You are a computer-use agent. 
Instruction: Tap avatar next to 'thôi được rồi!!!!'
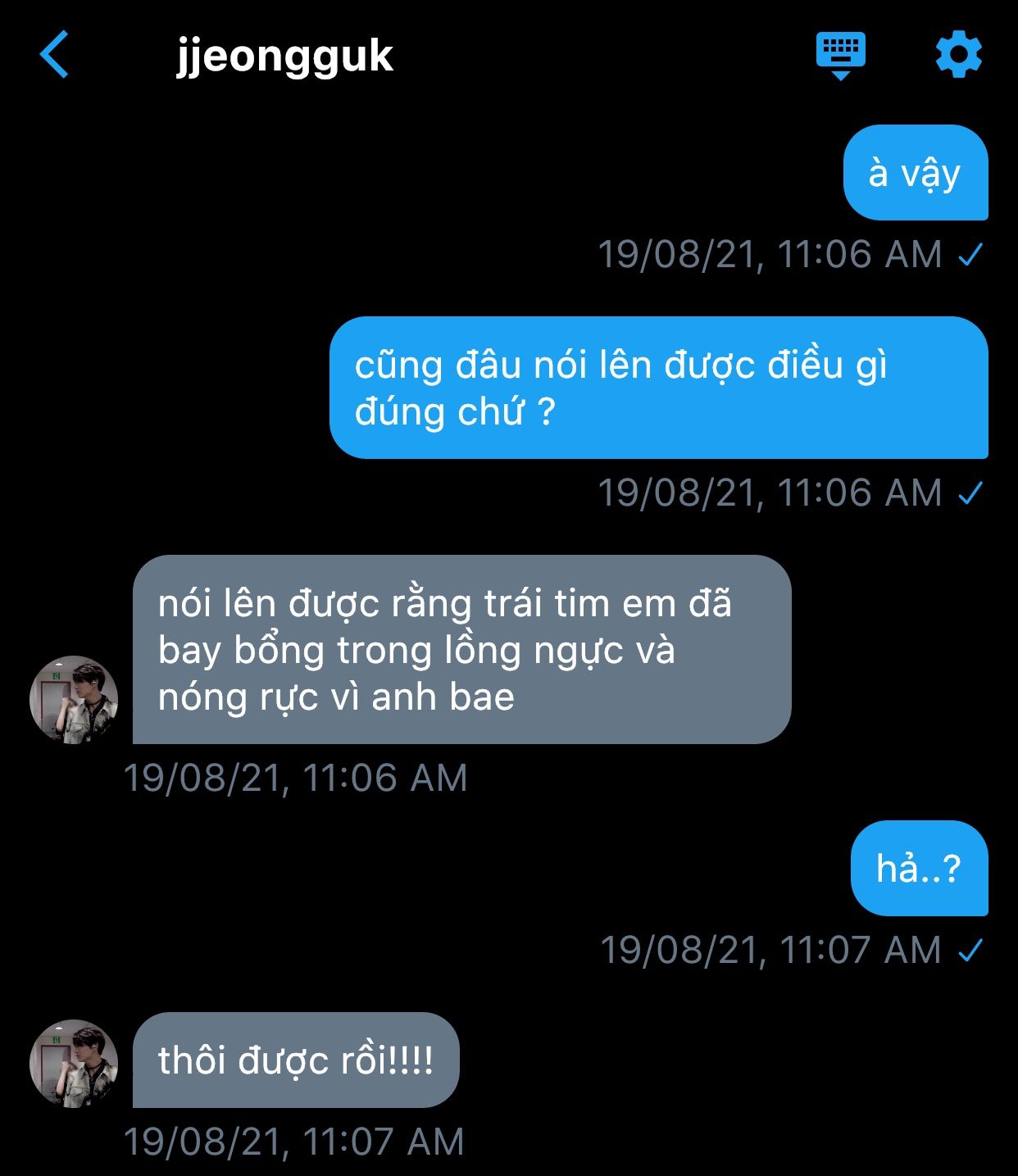[x=74, y=1063]
